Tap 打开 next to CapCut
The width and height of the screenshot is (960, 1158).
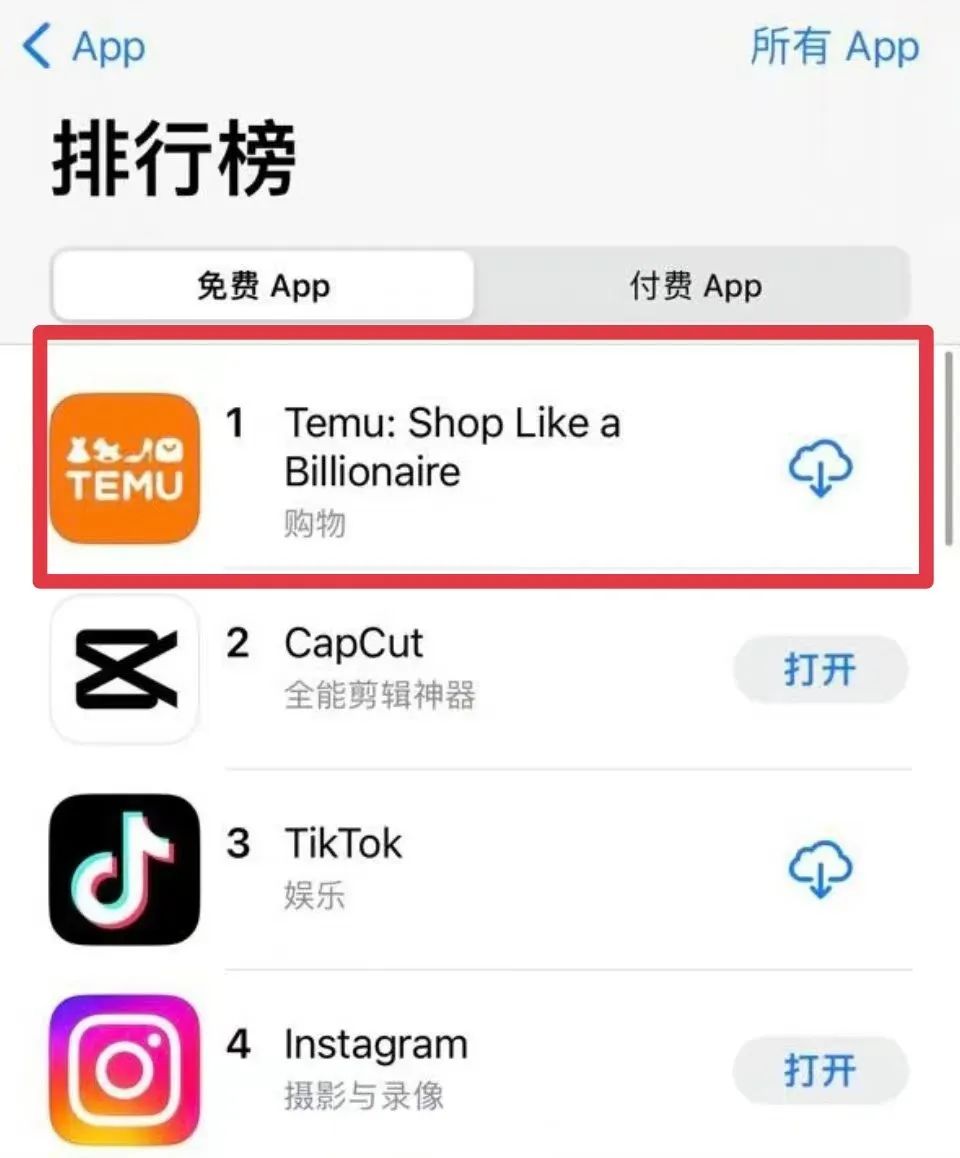tap(820, 669)
